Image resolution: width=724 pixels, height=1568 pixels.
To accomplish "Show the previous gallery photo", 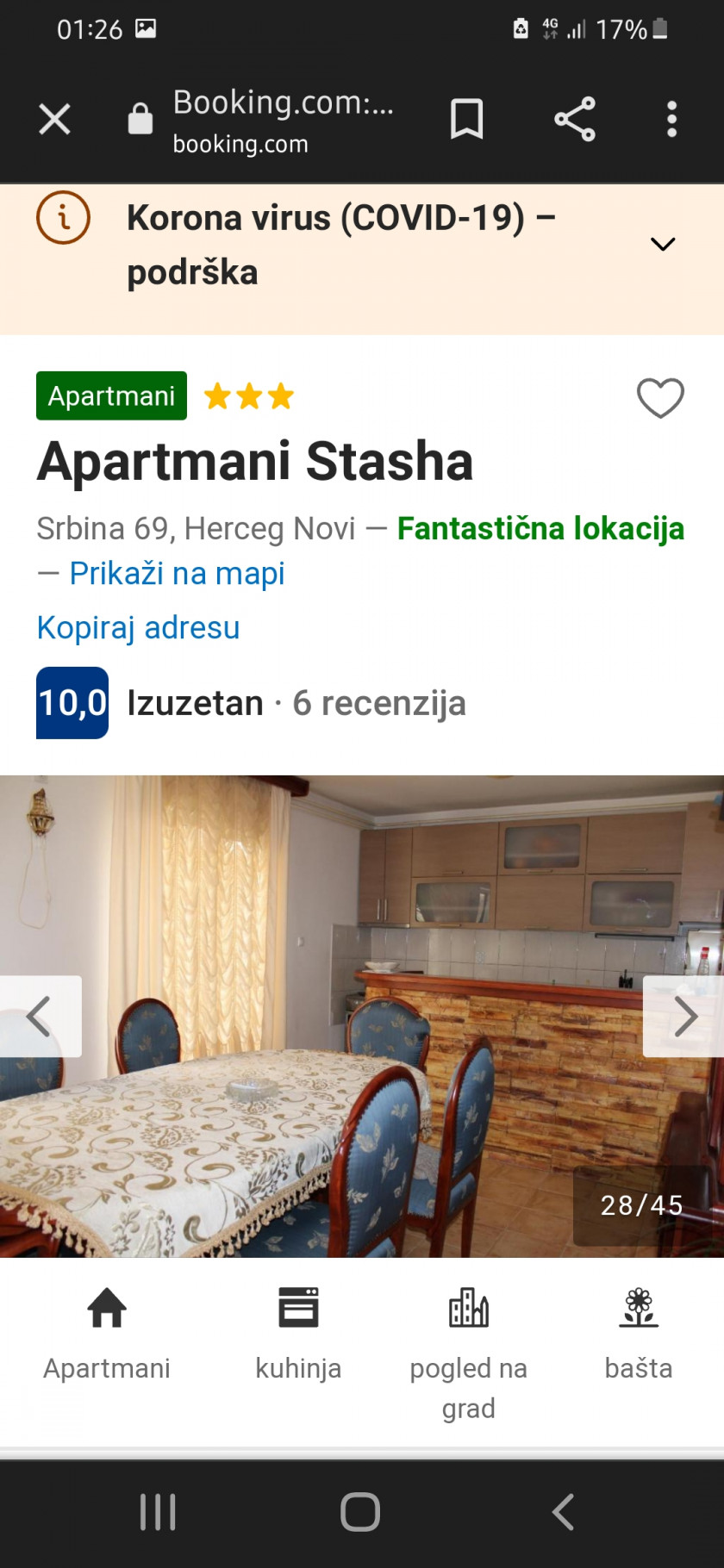I will (40, 1017).
